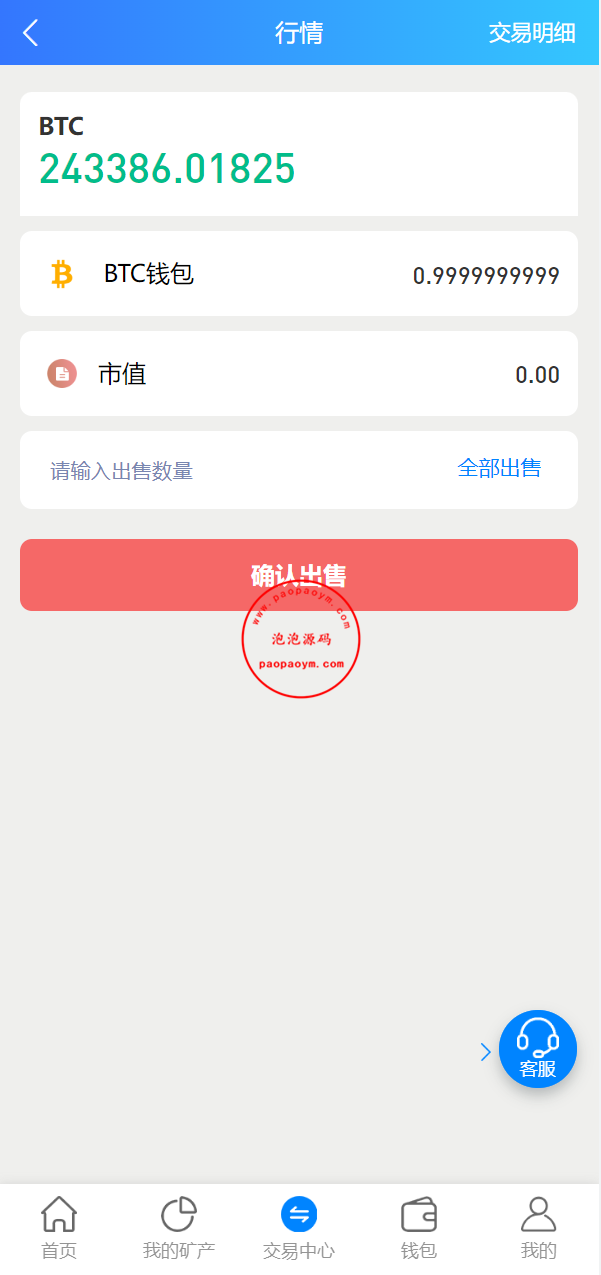Image resolution: width=601 pixels, height=1275 pixels.
Task: Switch to the 我的矿产 tab
Action: click(179, 1228)
